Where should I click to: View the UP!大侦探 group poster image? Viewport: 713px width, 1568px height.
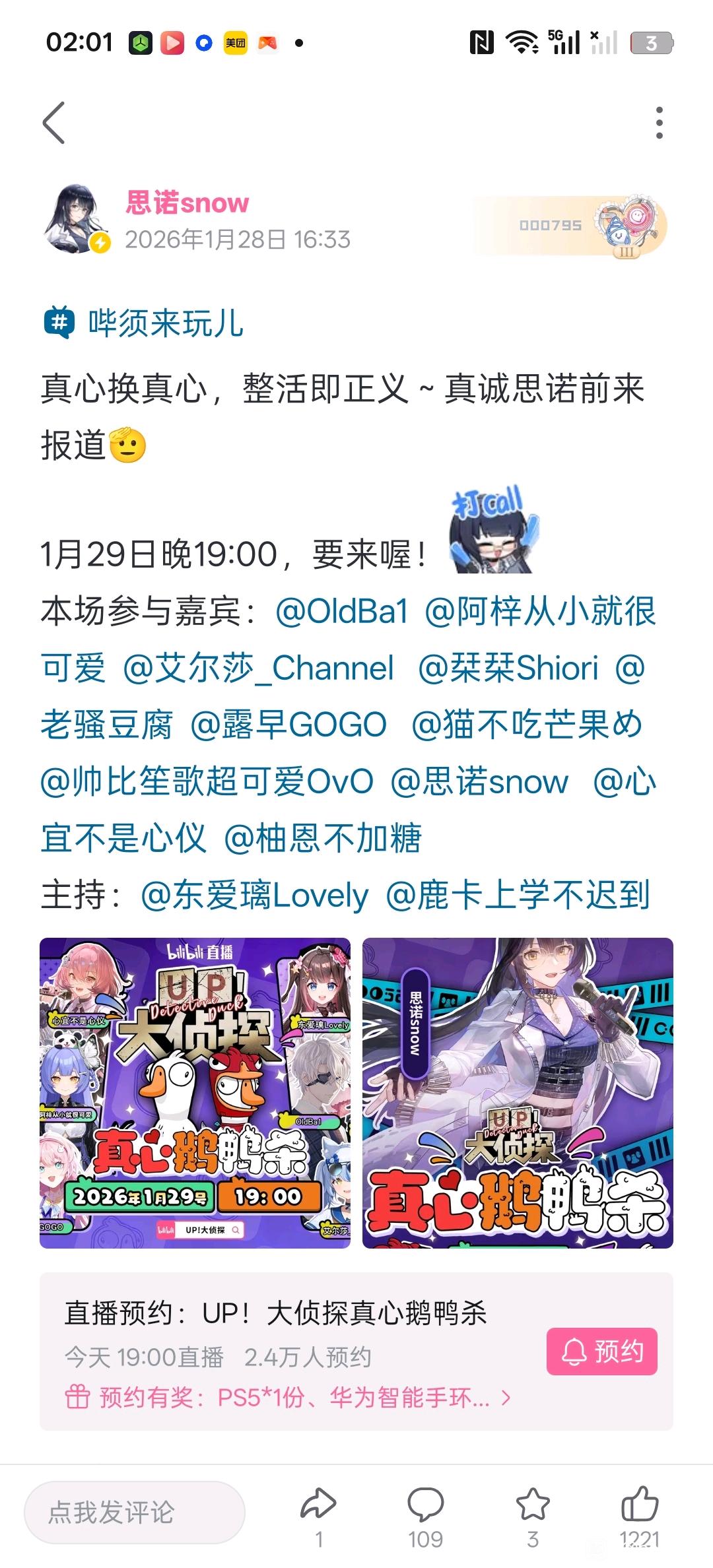195,1093
